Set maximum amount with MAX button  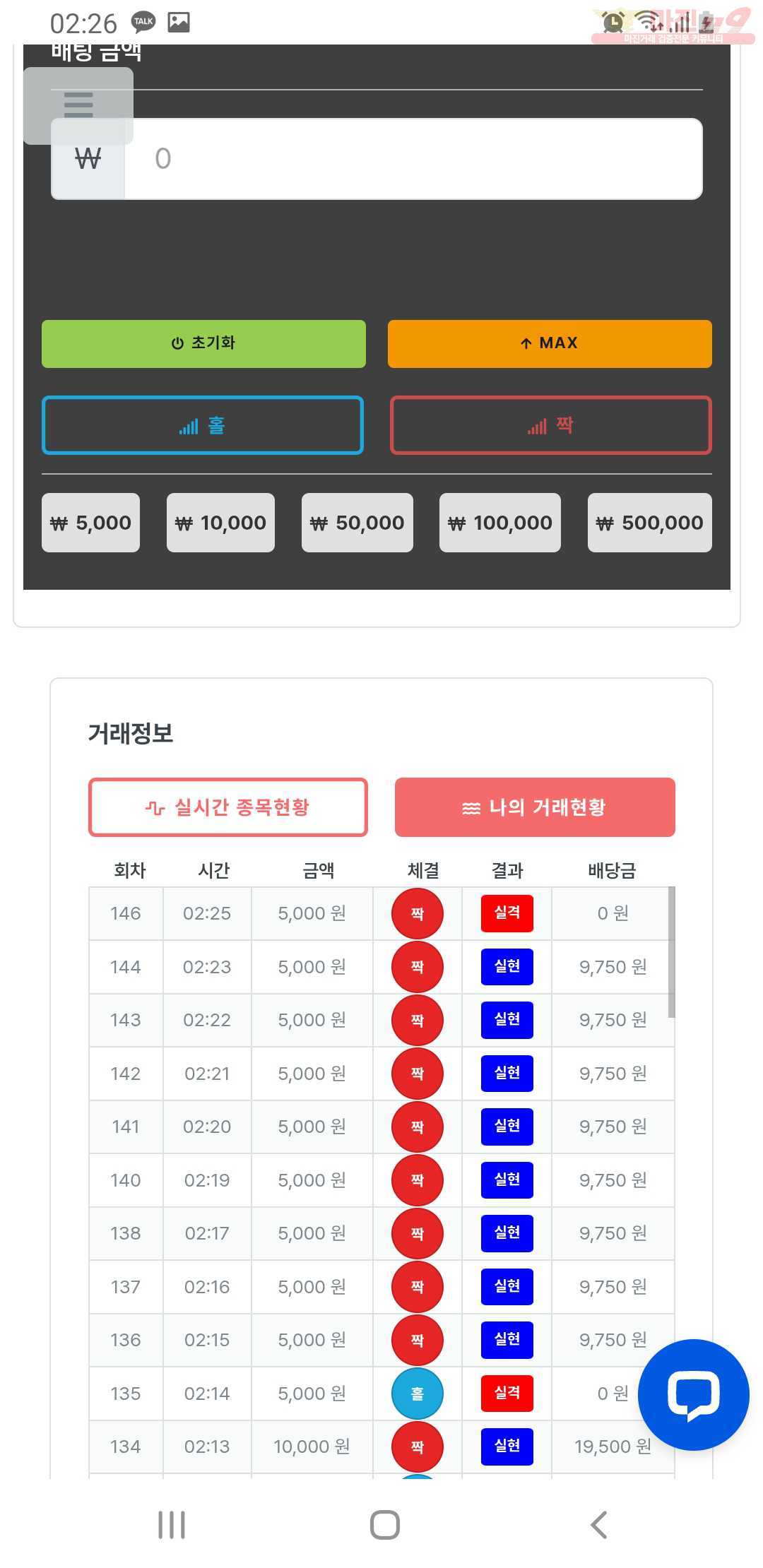tap(550, 344)
